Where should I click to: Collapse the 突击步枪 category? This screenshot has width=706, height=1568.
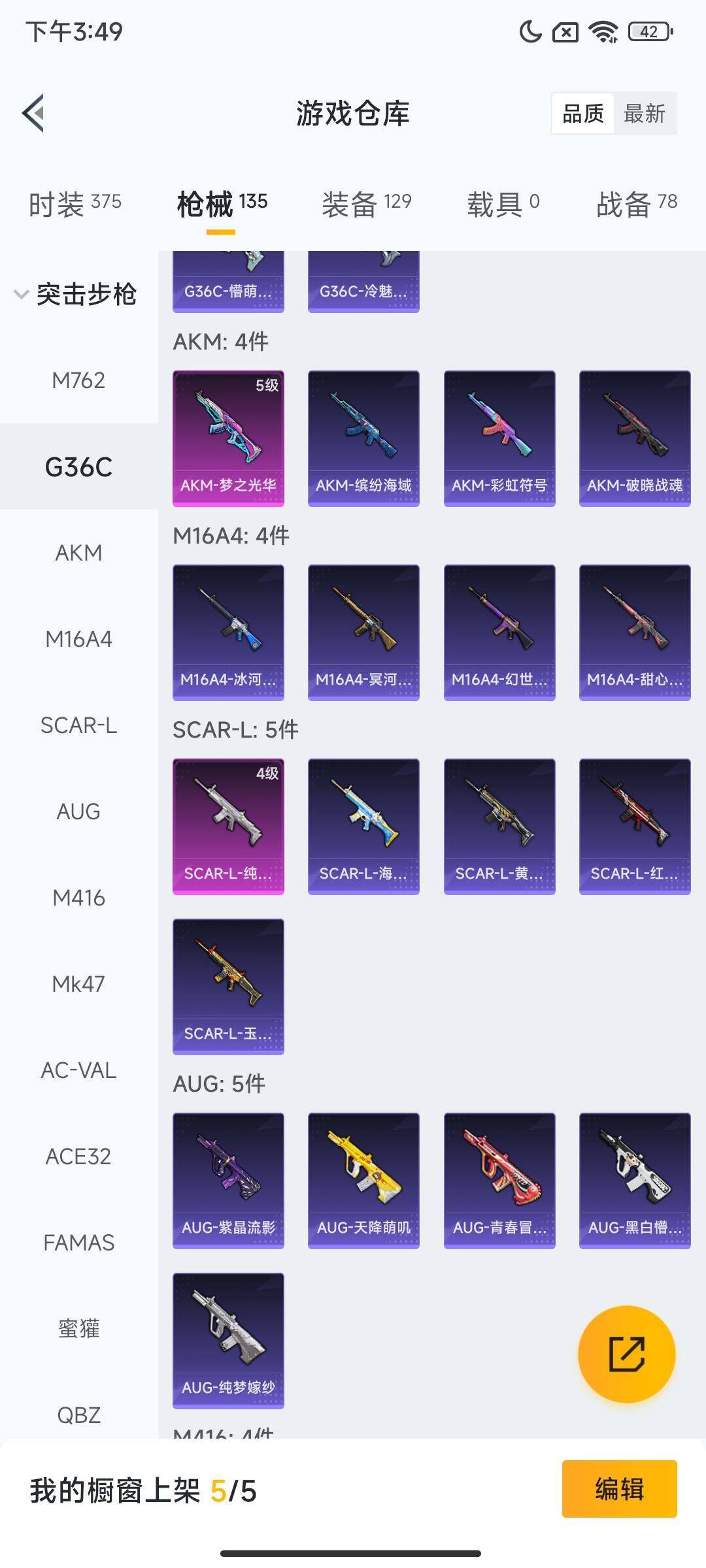coord(75,294)
